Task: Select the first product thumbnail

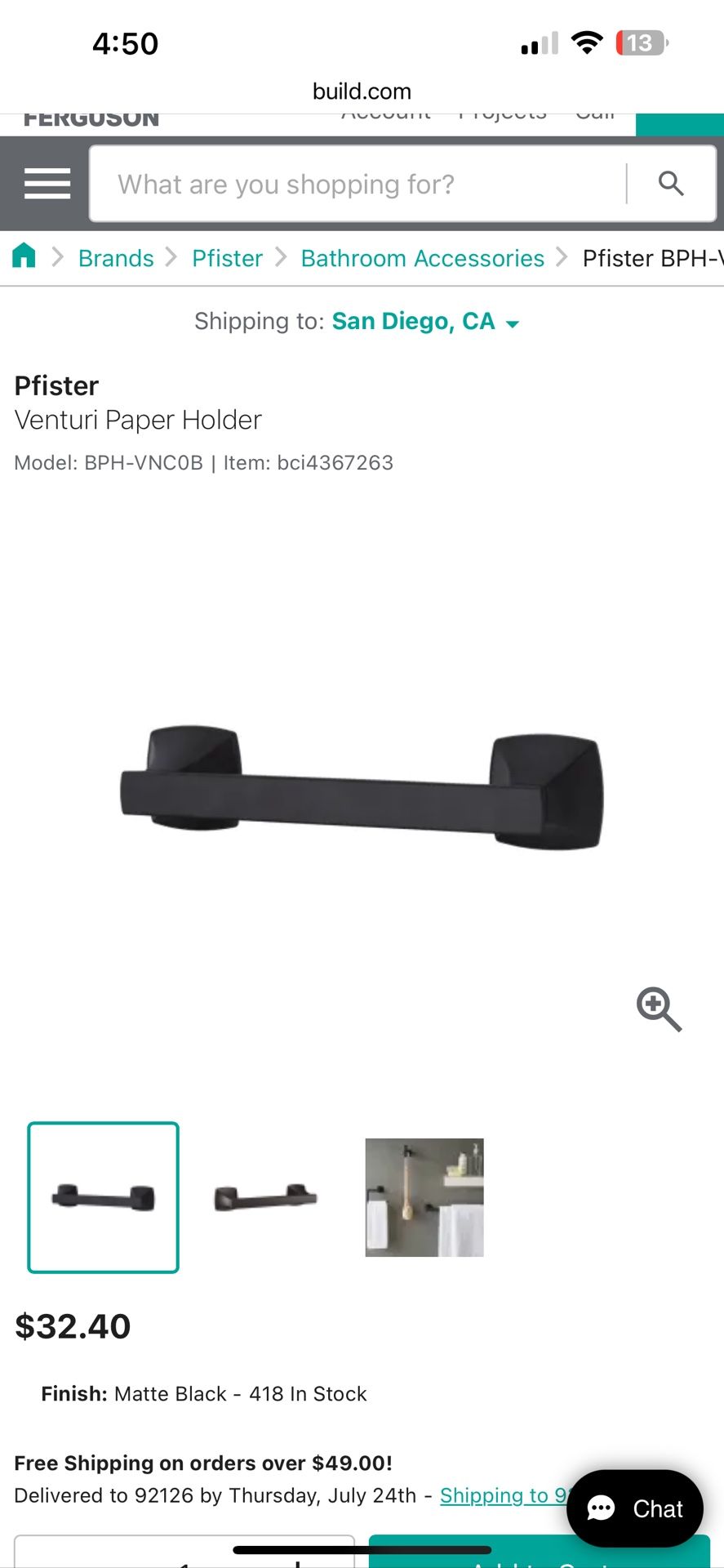Action: click(x=104, y=1197)
